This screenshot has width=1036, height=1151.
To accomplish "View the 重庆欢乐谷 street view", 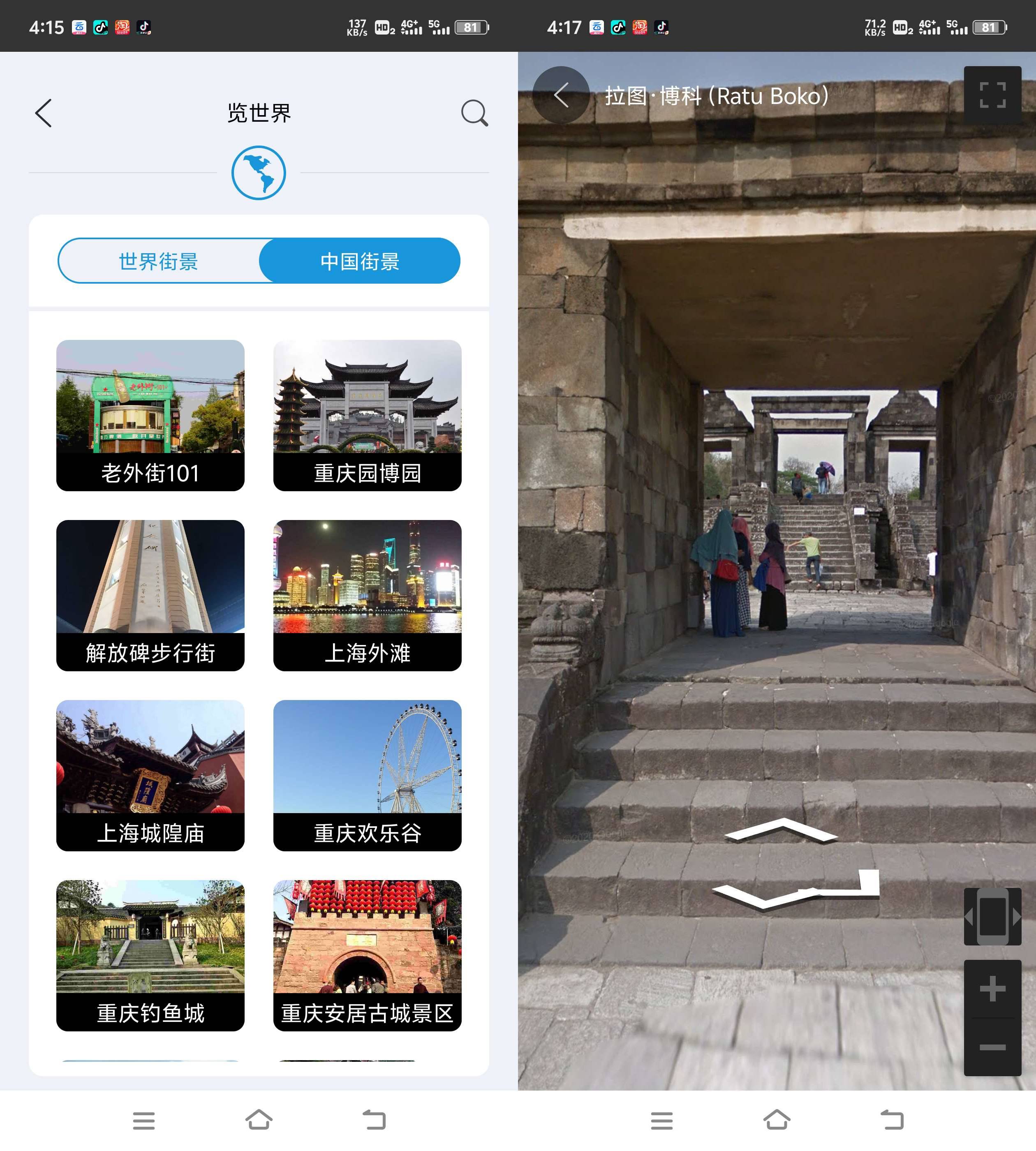I will [367, 775].
